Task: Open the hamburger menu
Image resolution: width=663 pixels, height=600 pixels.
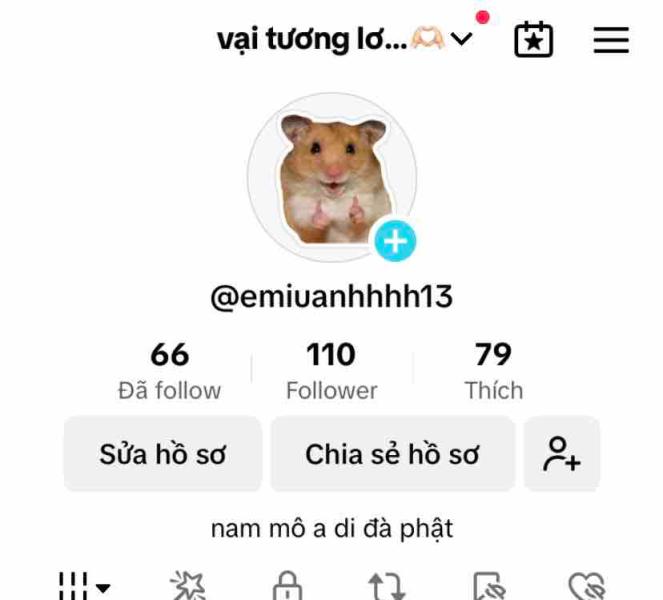Action: [611, 40]
